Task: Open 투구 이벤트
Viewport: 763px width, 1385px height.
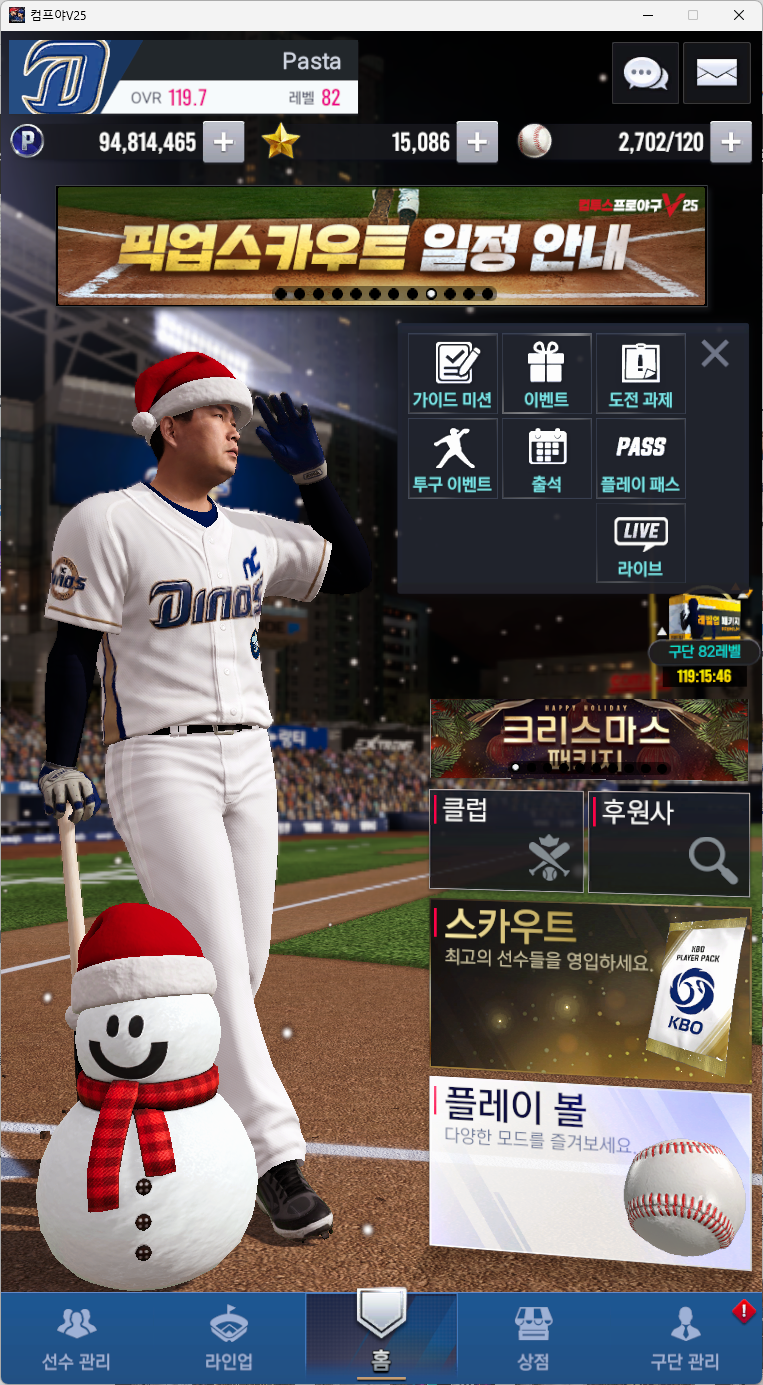Action: click(452, 459)
